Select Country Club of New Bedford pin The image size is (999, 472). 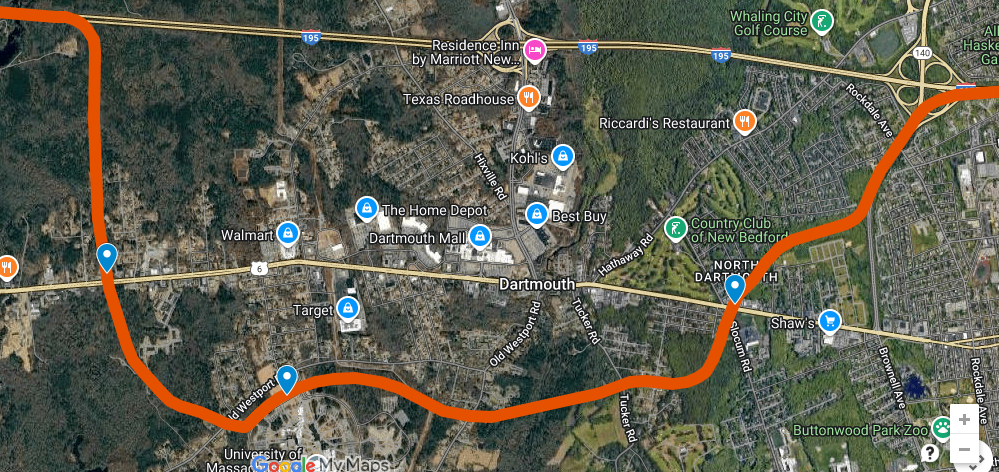tap(677, 229)
